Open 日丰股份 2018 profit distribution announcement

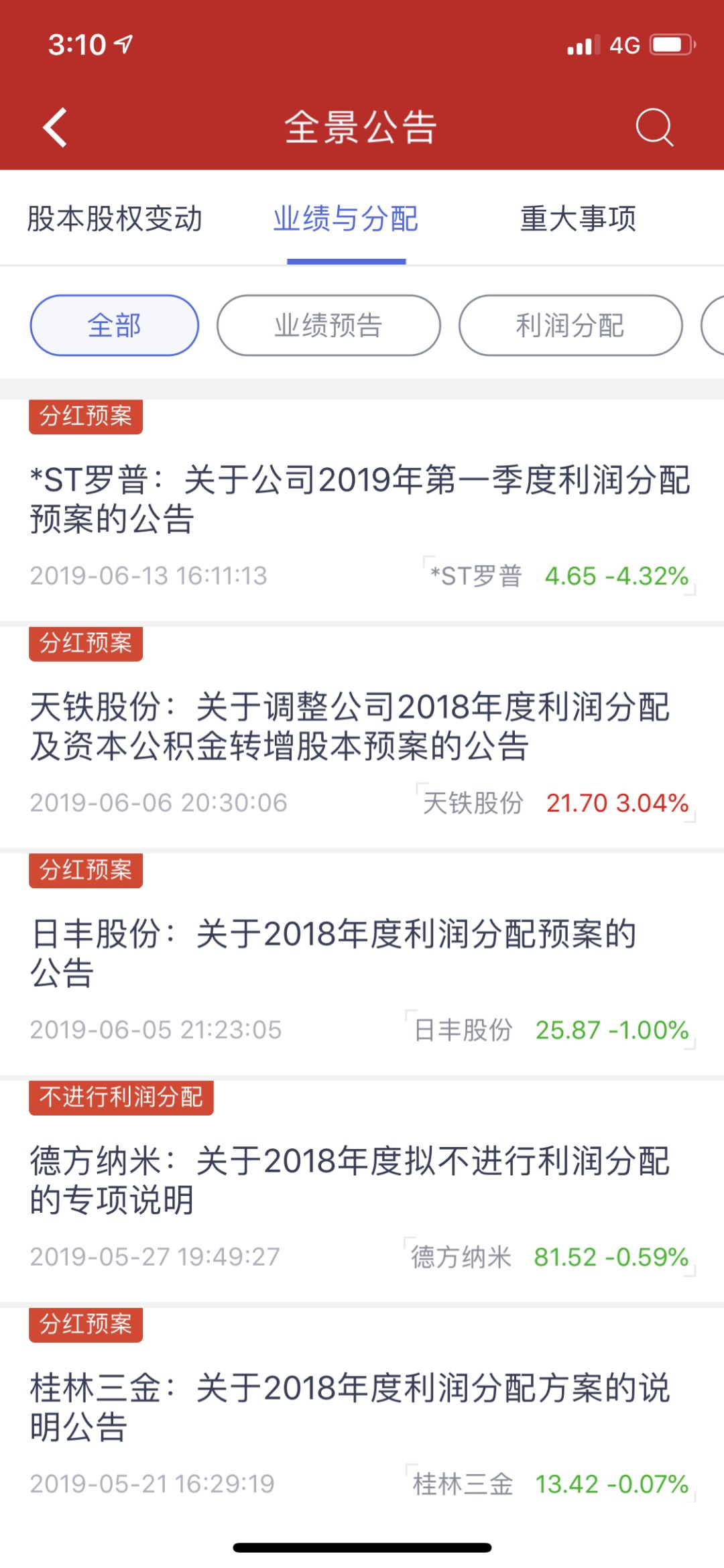click(333, 953)
